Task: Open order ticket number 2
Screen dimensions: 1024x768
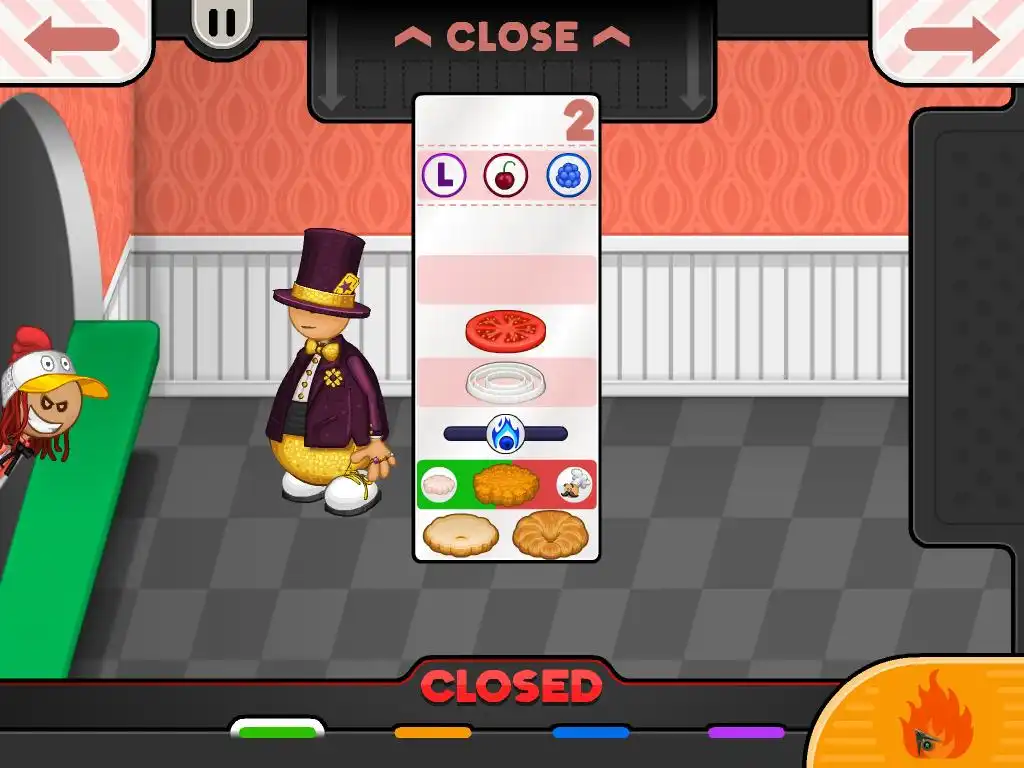Action: pos(506,328)
